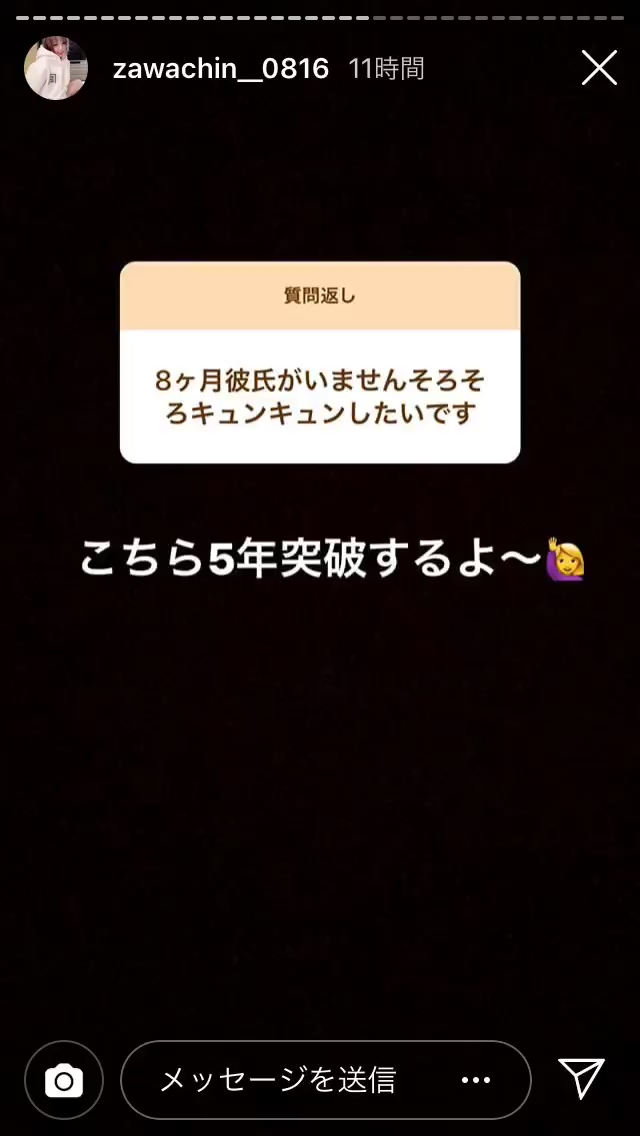Screen dimensions: 640x1136
Task: Open the zawachin__0816 username link
Action: tap(221, 68)
